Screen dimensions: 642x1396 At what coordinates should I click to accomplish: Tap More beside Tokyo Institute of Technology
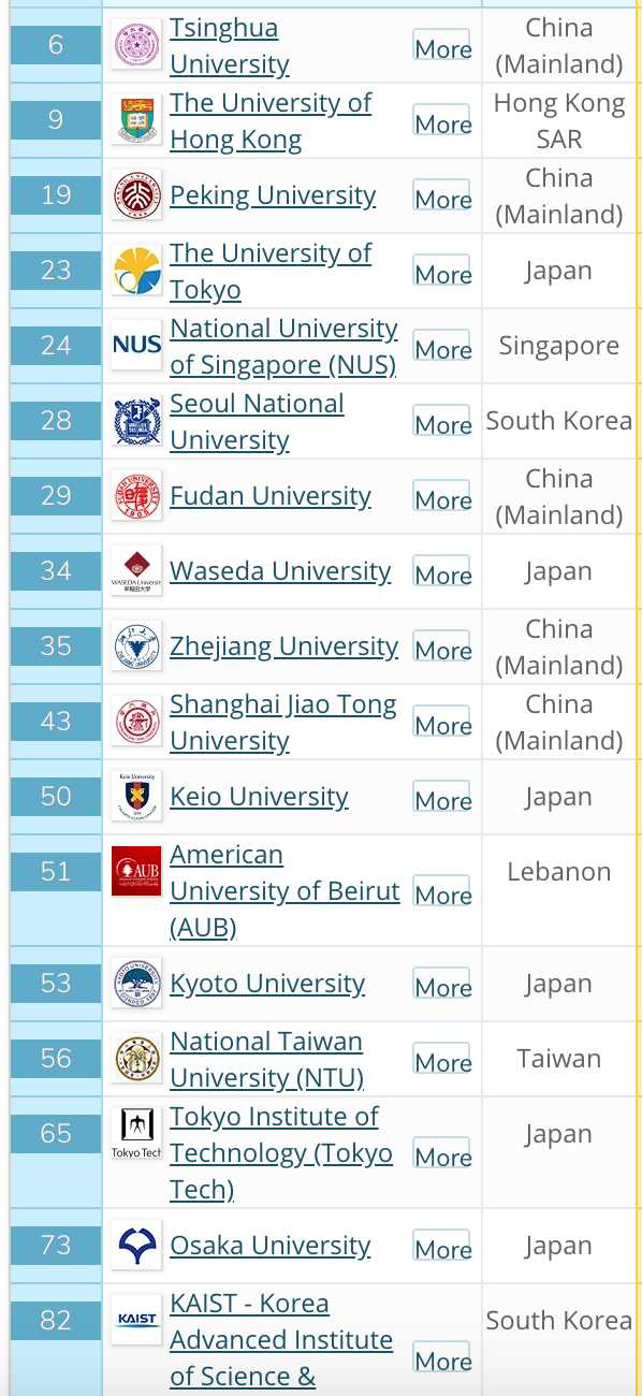click(x=442, y=1155)
